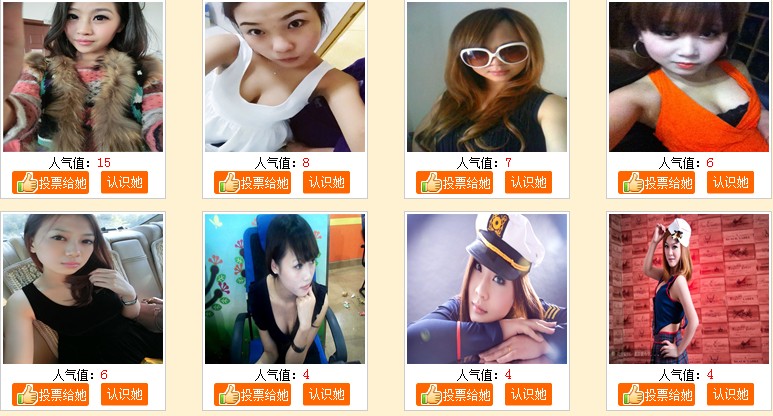The width and height of the screenshot is (773, 416).
Task: Vote for the close-up captain-hat profile
Action: click(x=454, y=395)
